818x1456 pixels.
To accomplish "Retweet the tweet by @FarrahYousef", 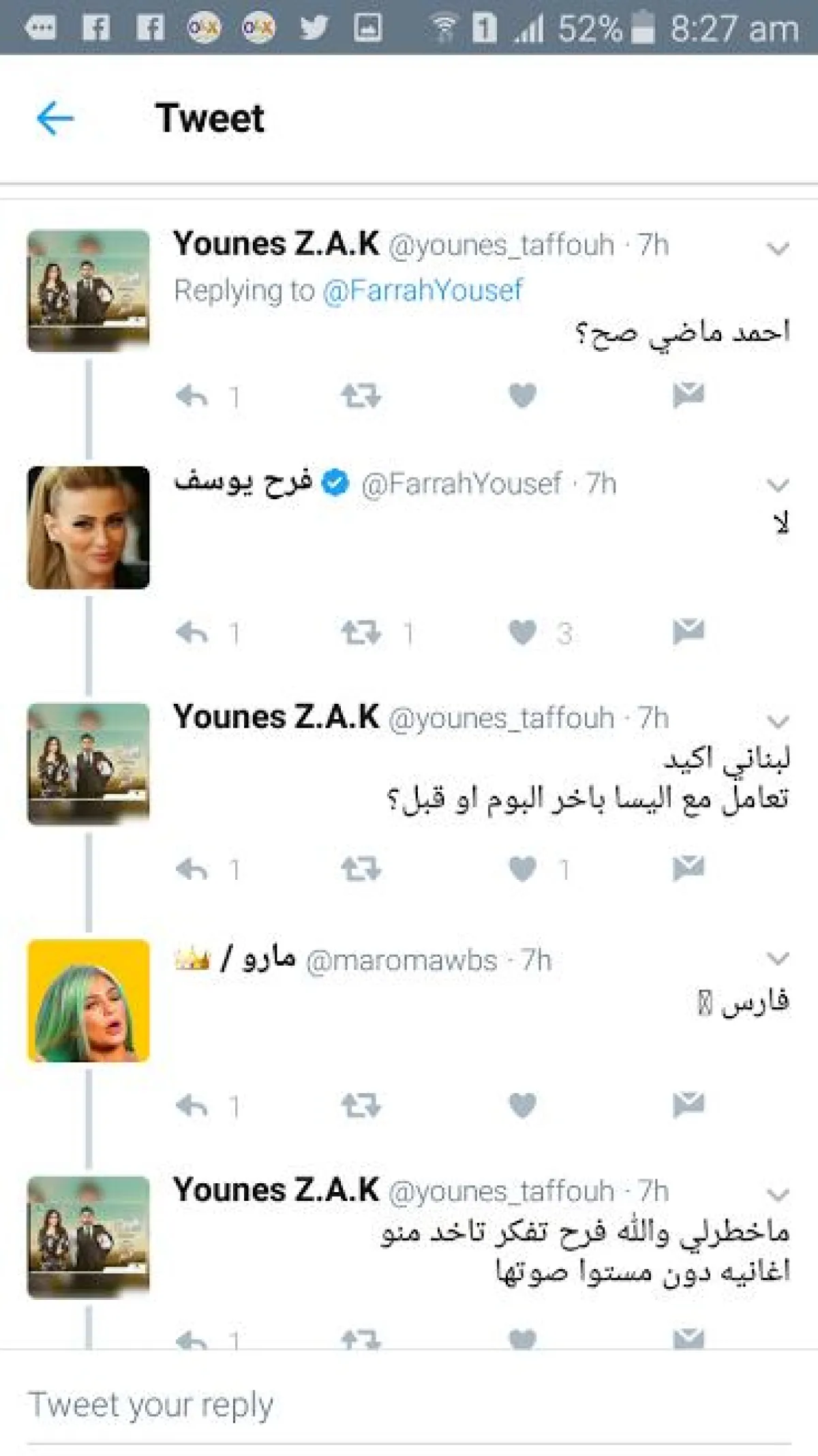I will 361,633.
